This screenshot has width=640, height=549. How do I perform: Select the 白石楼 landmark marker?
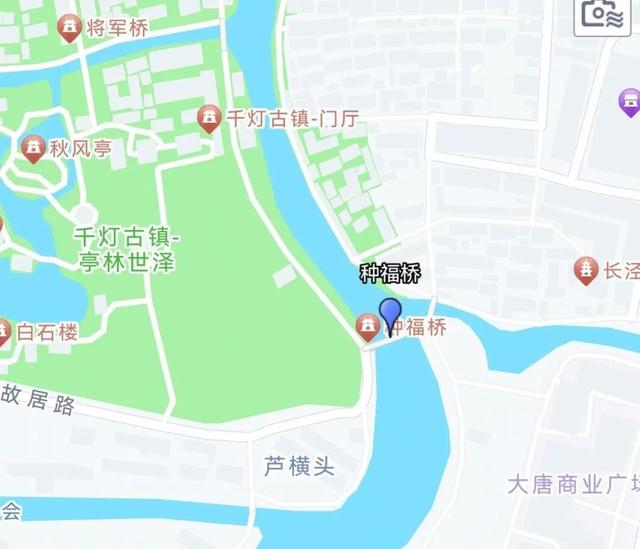4,332
